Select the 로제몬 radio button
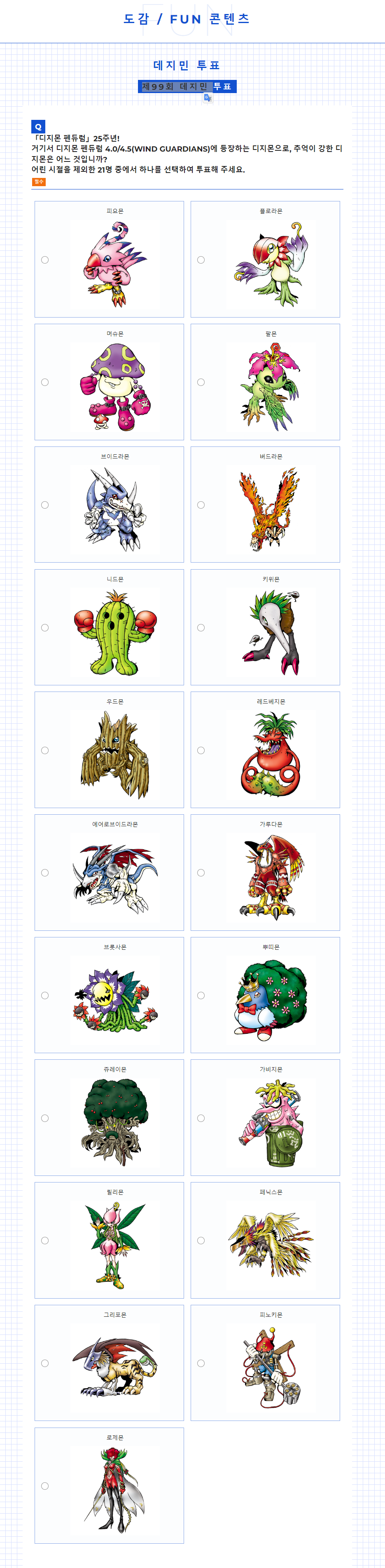 pos(45,1486)
